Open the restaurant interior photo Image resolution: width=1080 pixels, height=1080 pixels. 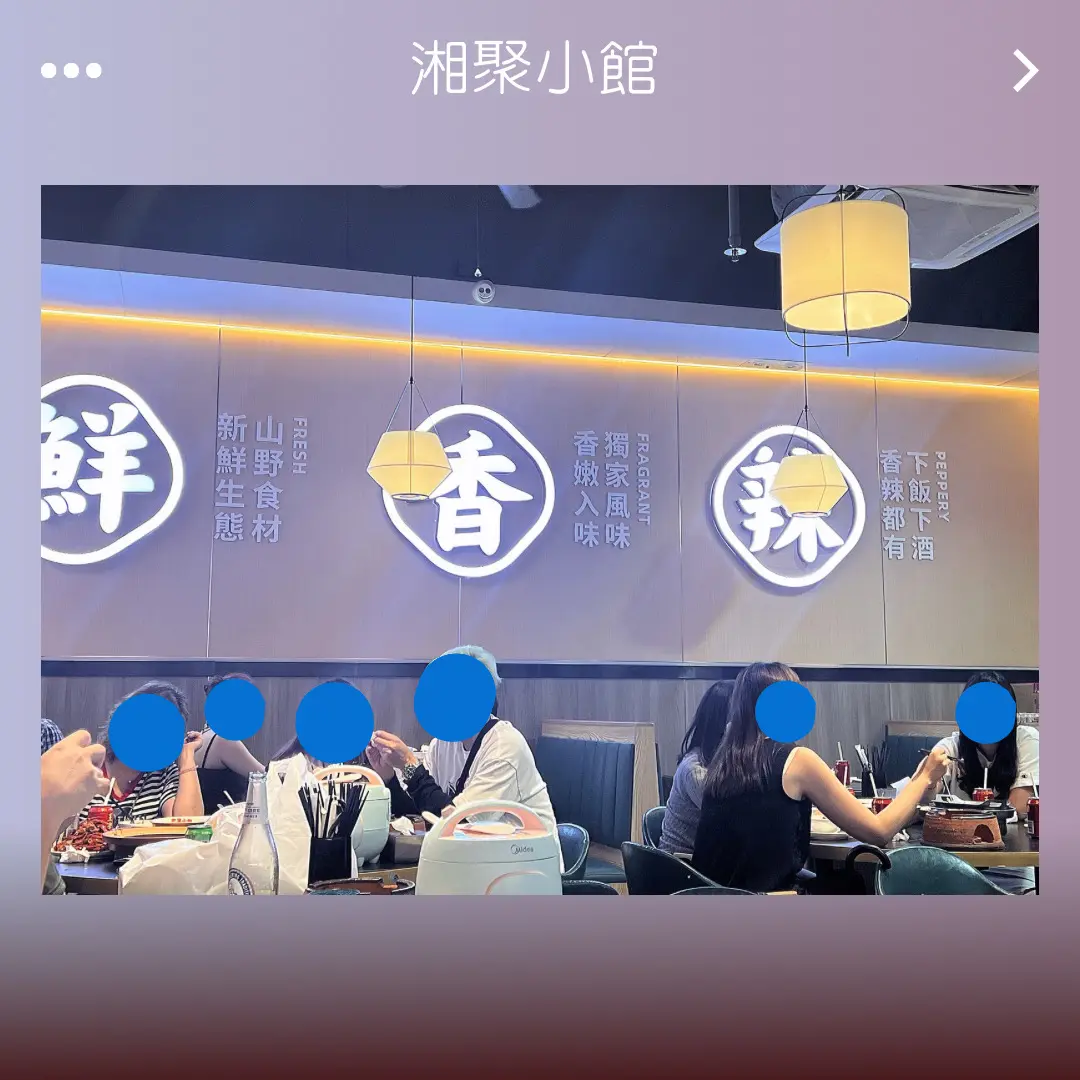[540, 540]
